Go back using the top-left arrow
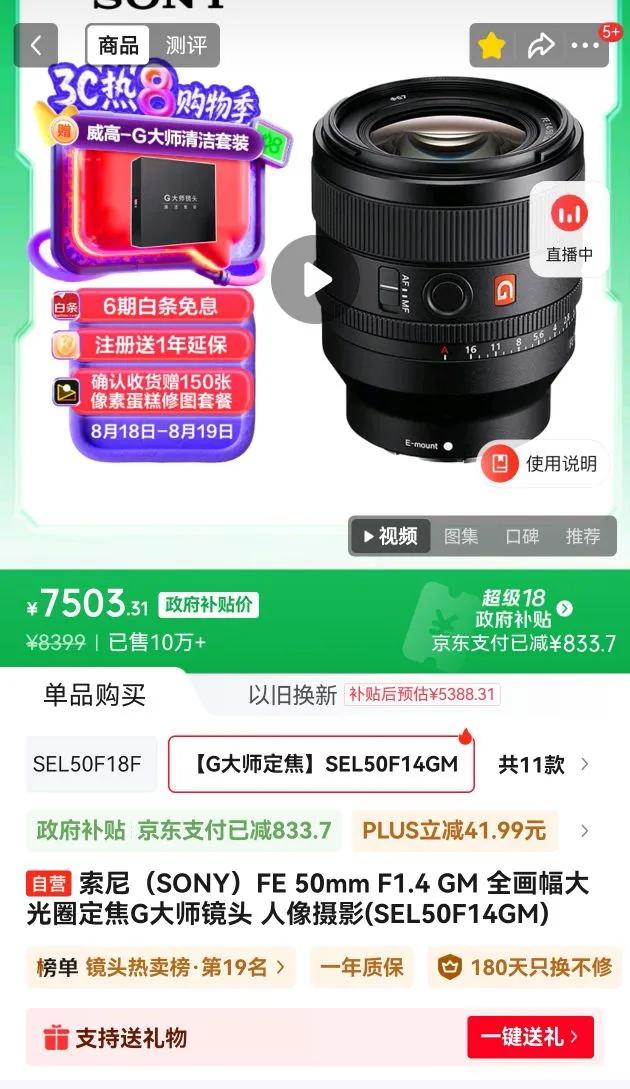 tap(36, 46)
